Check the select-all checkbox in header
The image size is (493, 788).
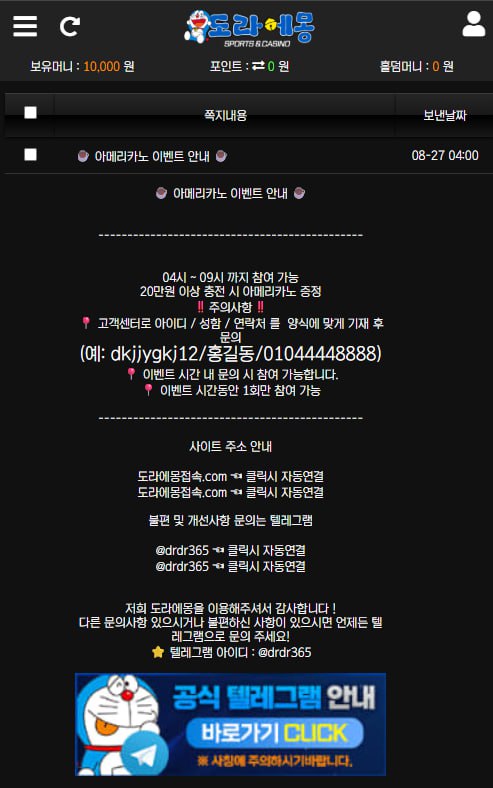pos(30,113)
